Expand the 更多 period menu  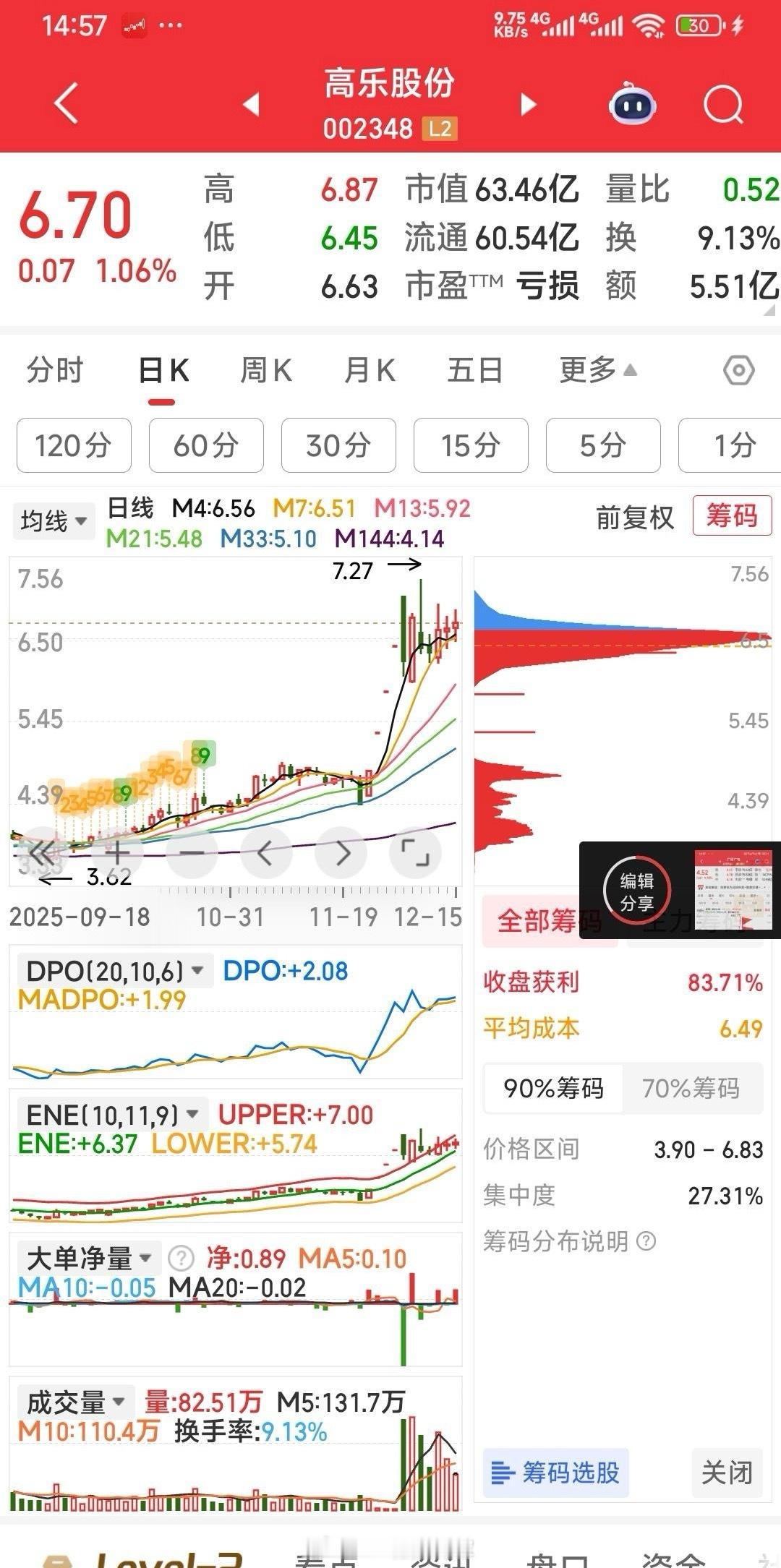(x=597, y=371)
